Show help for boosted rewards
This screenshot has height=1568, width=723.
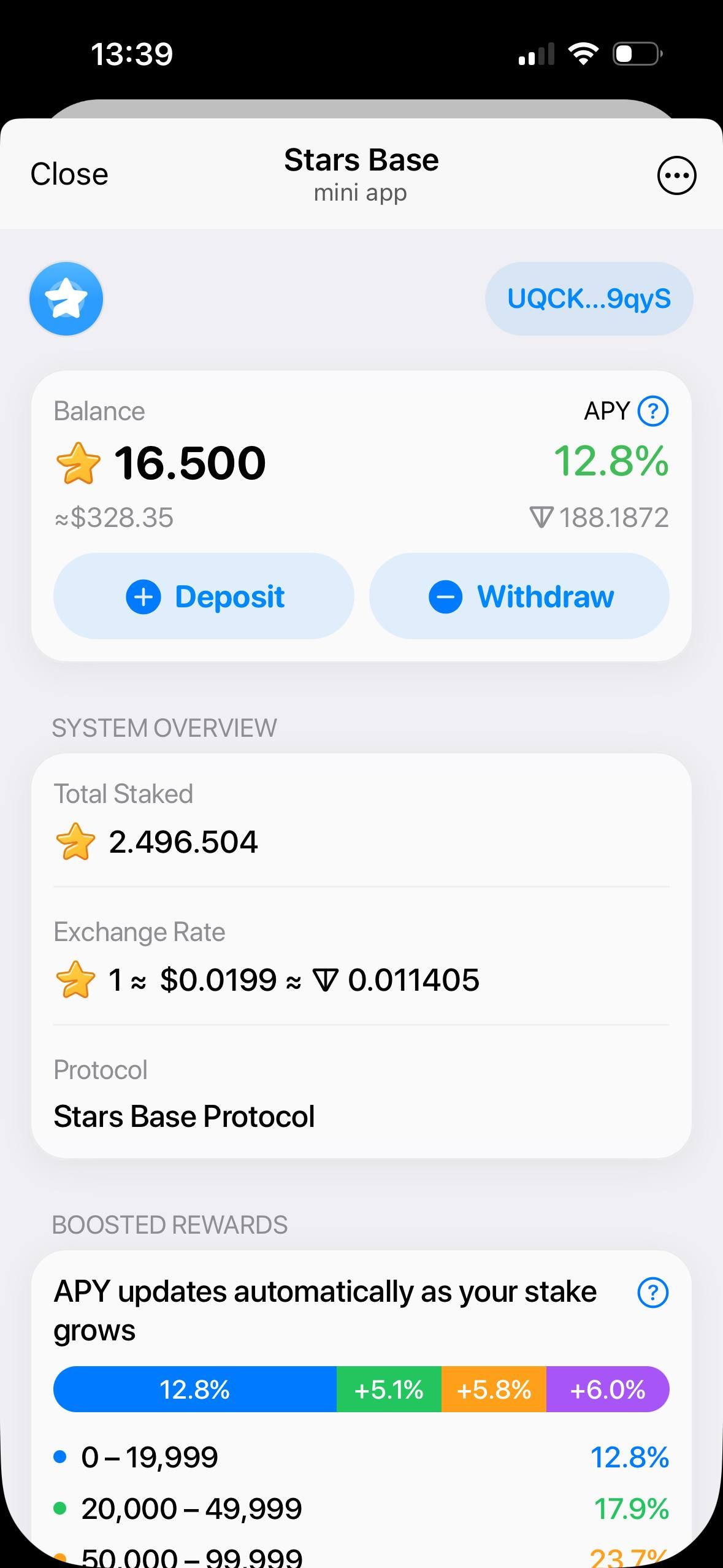(x=652, y=1293)
